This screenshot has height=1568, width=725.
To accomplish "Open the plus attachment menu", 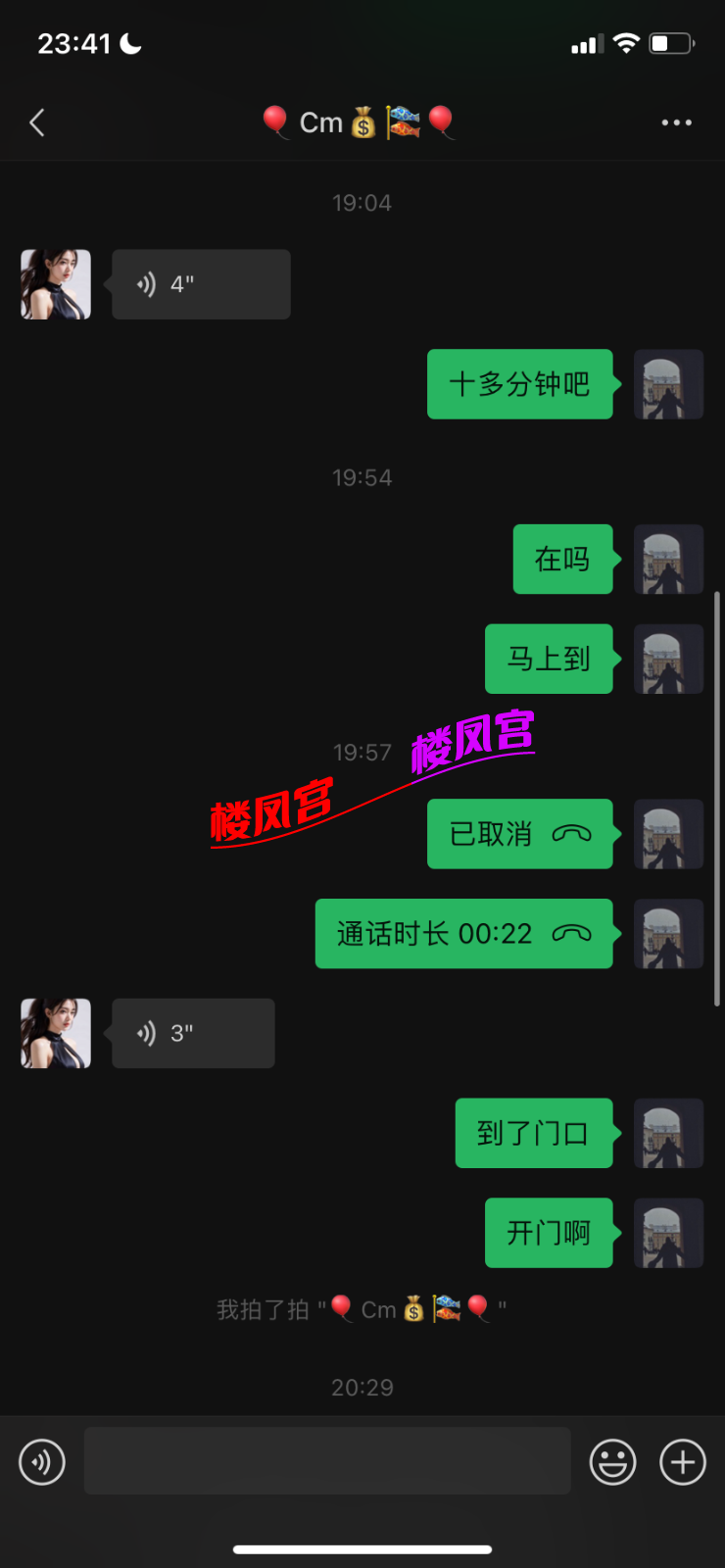I will pos(682,1461).
